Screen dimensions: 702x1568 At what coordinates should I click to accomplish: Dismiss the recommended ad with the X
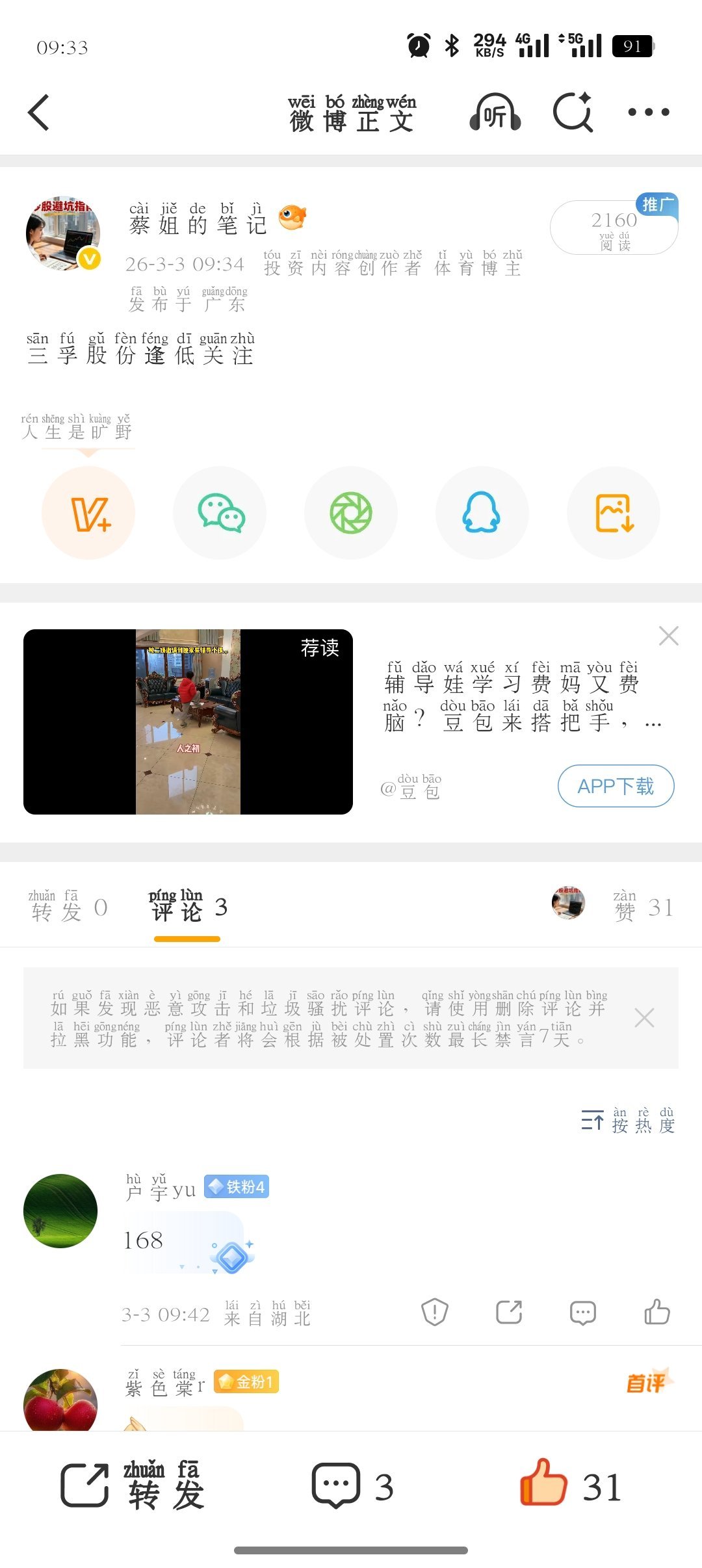[668, 635]
